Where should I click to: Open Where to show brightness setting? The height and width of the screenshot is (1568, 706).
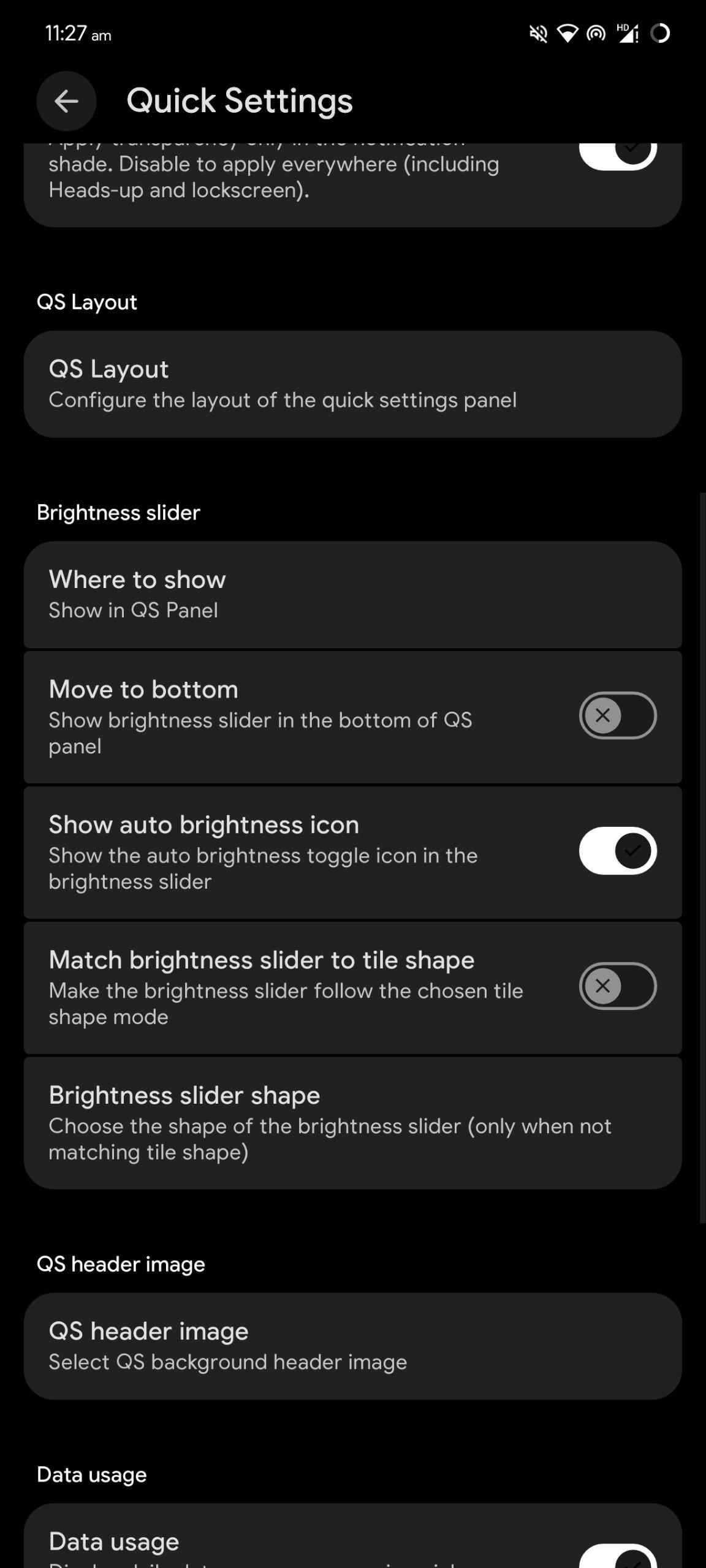[352, 594]
